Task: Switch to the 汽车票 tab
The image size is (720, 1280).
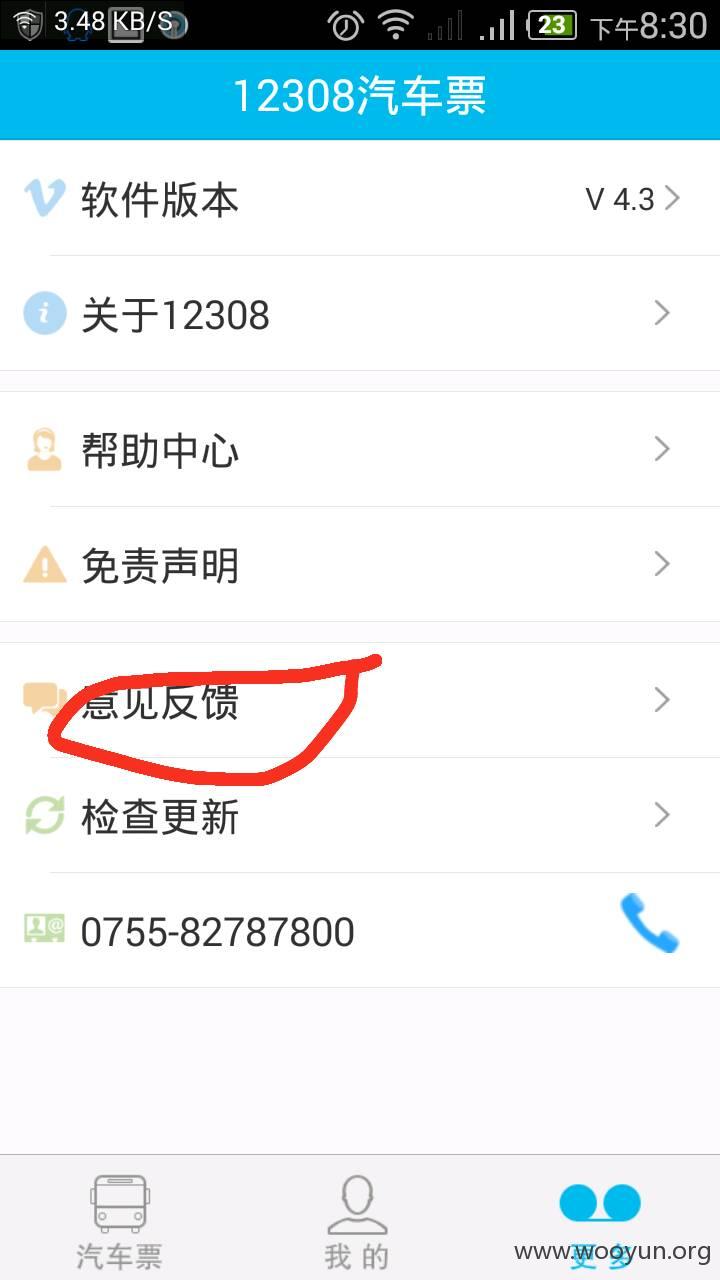Action: coord(120,1219)
